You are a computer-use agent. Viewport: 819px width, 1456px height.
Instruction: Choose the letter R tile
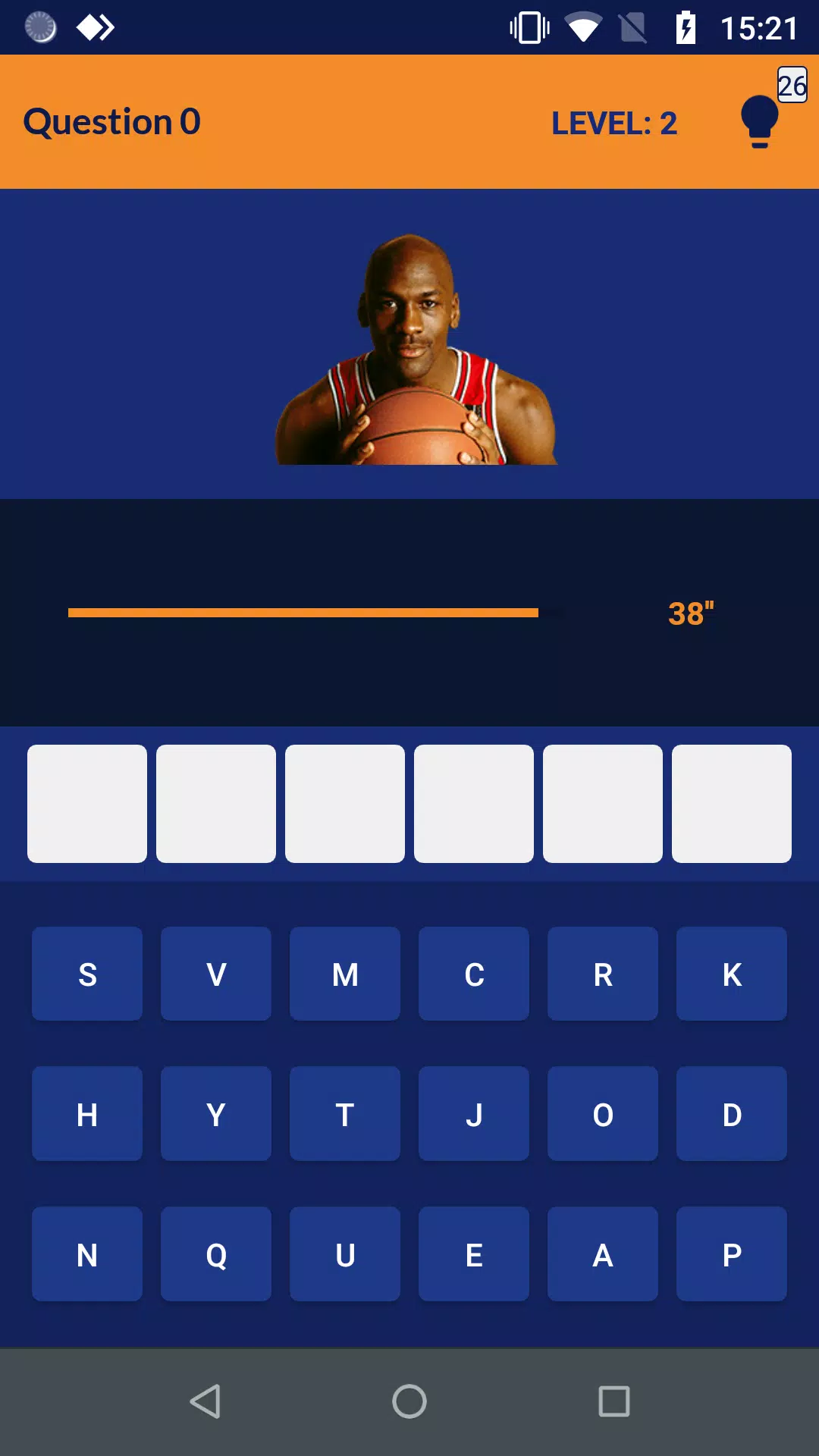coord(603,974)
